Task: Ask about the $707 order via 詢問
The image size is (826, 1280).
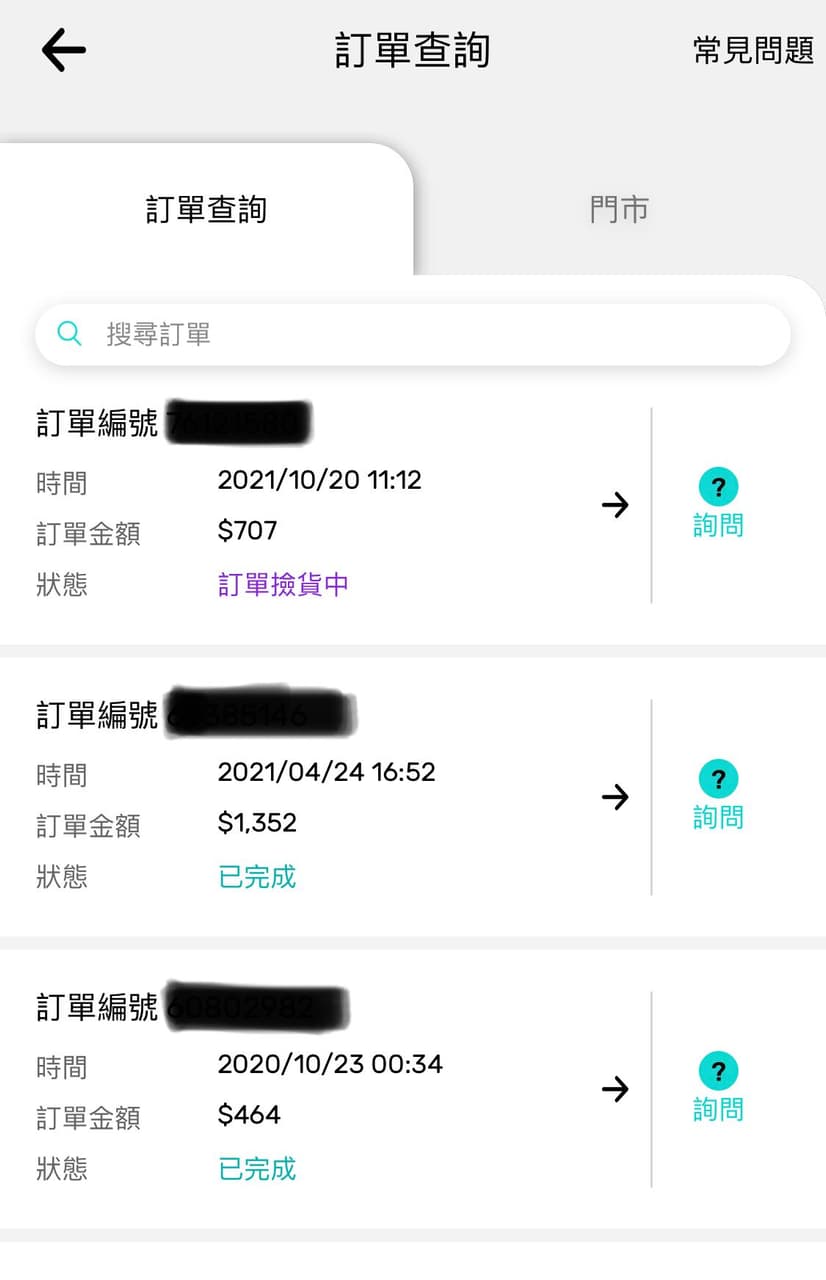Action: pos(718,505)
